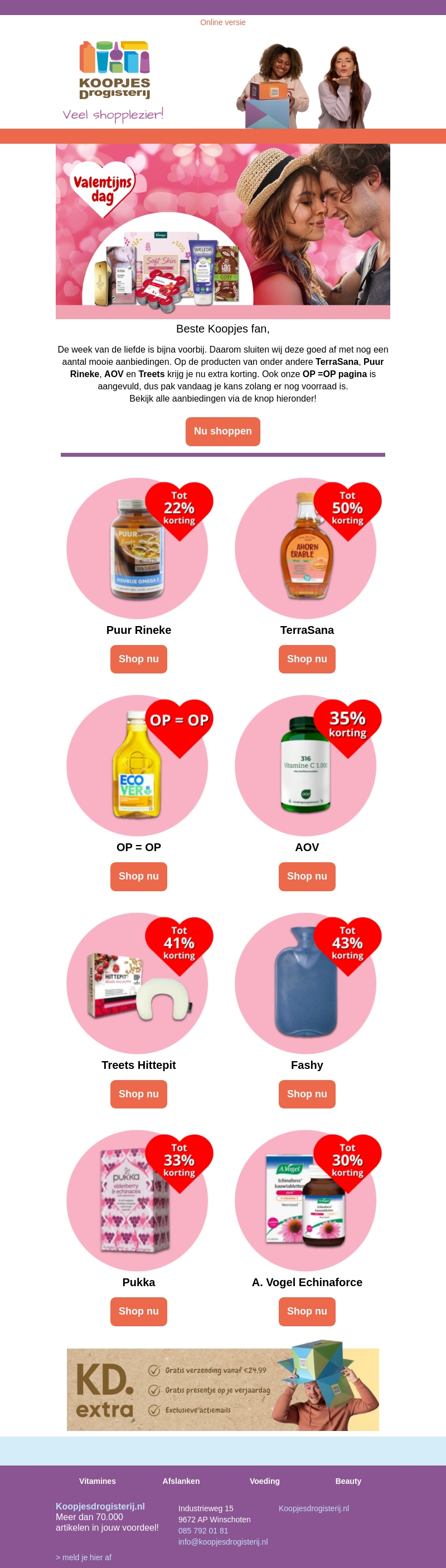Shop nu for Puur Rineke
This screenshot has width=446, height=1568.
tap(138, 658)
